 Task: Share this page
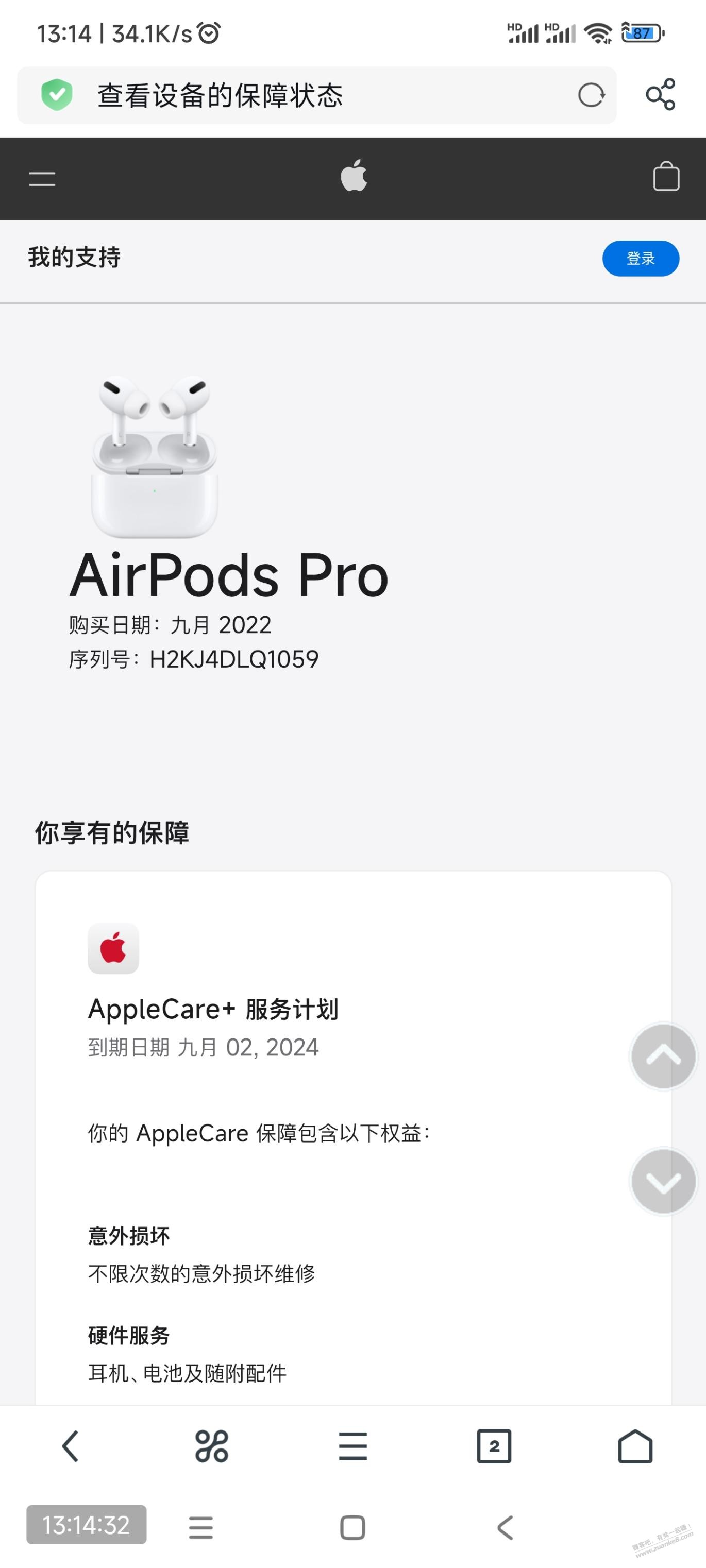(660, 94)
